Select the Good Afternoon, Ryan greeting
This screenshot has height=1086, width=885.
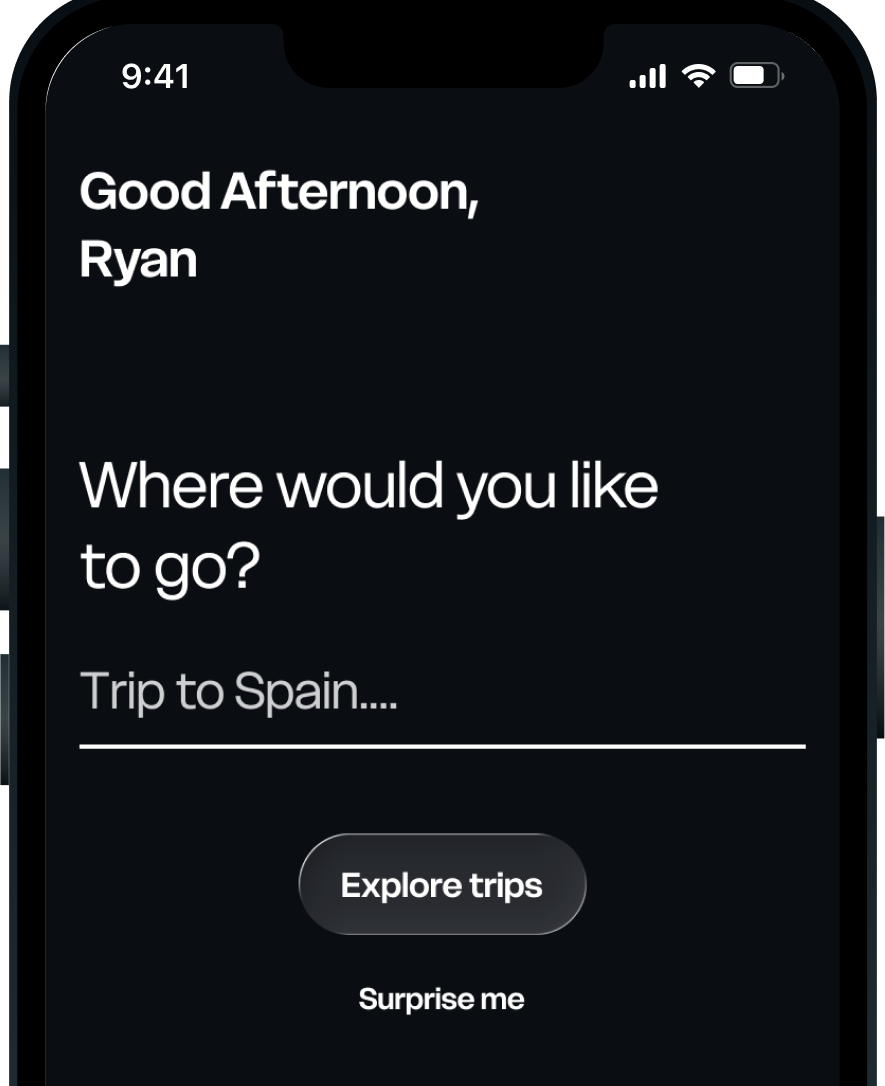[x=280, y=220]
